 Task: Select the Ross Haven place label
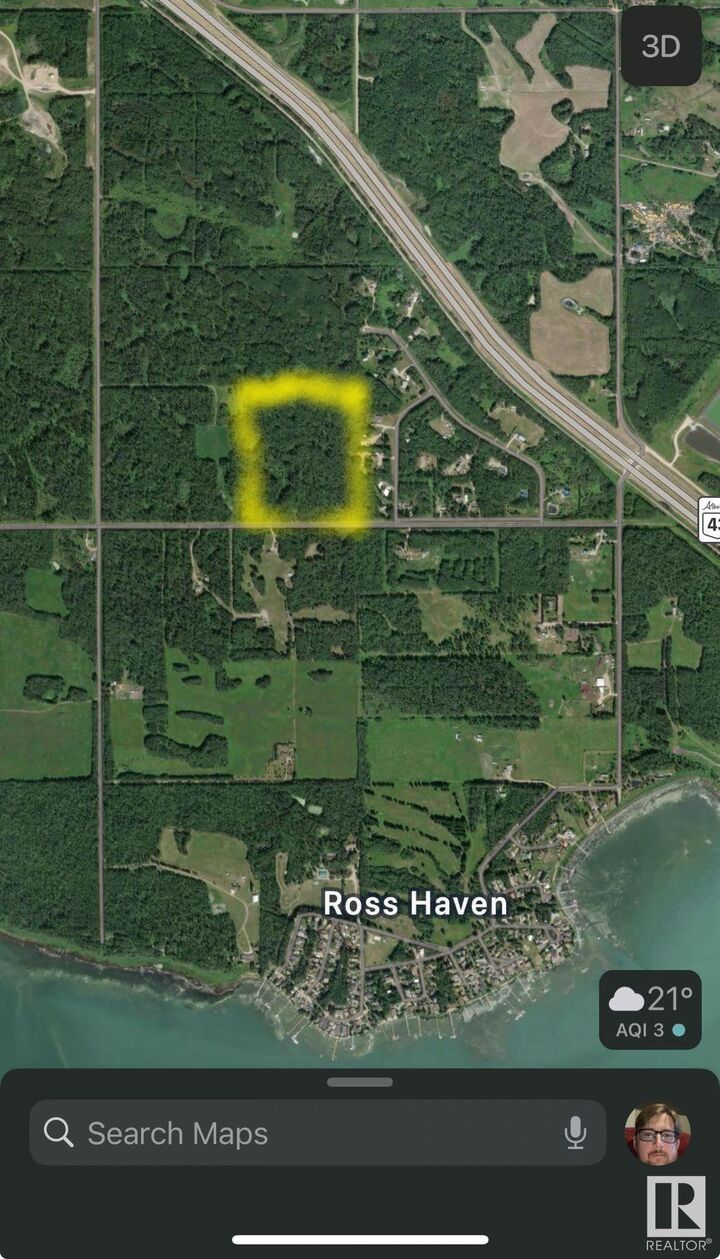(x=415, y=904)
